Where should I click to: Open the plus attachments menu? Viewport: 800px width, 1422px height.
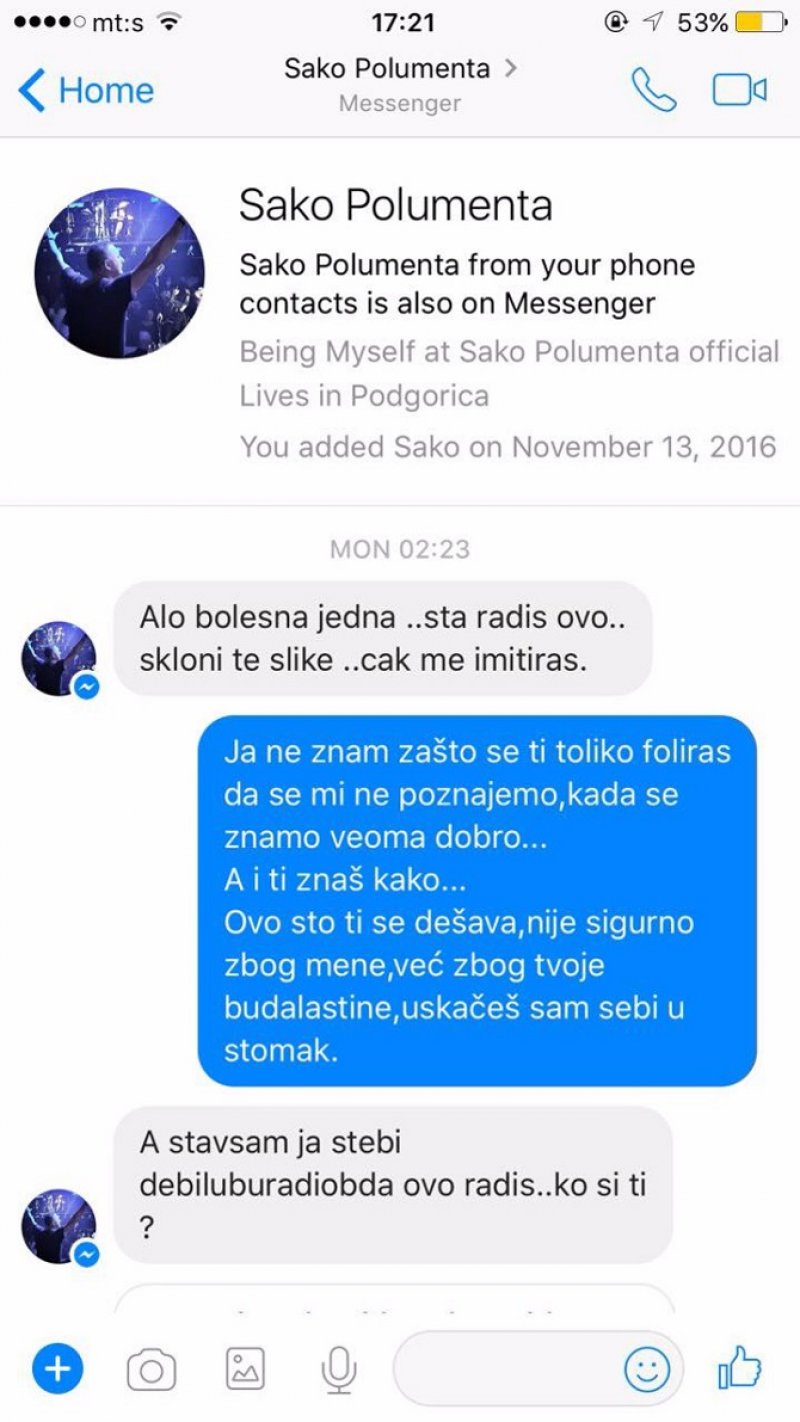(x=58, y=1368)
